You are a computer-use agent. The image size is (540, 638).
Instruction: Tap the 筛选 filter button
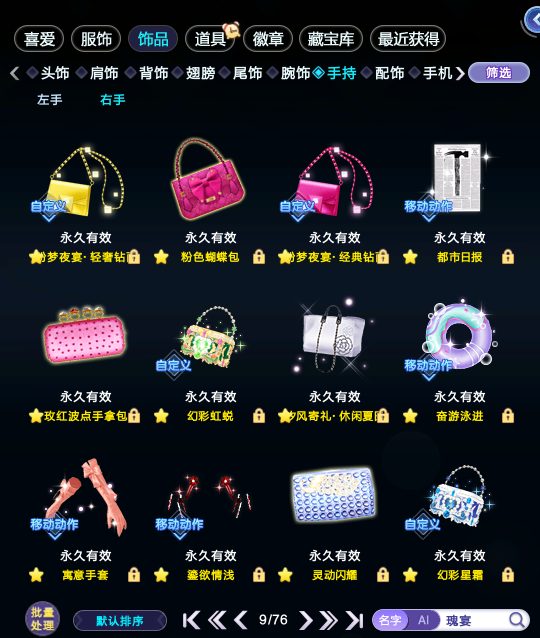tap(499, 73)
